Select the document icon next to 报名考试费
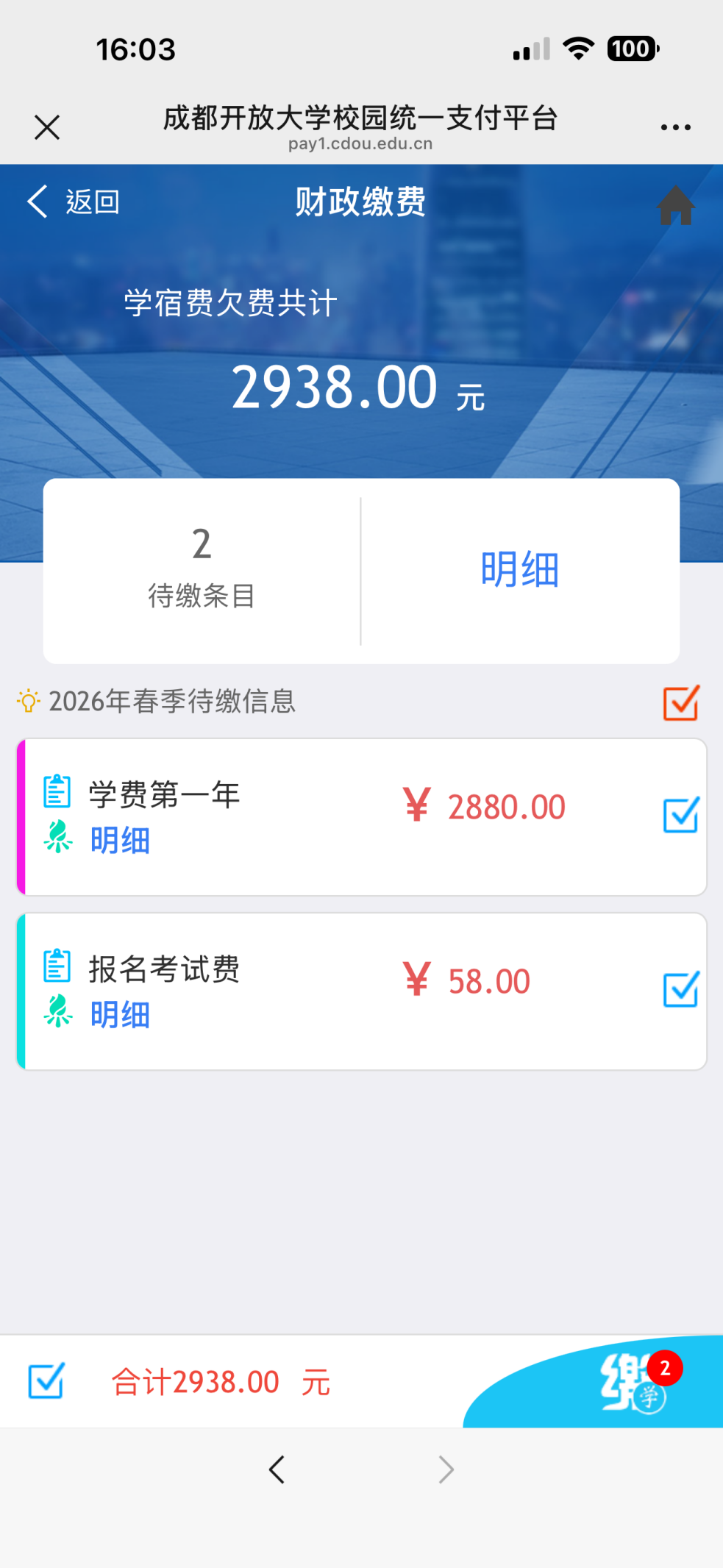 (55, 966)
